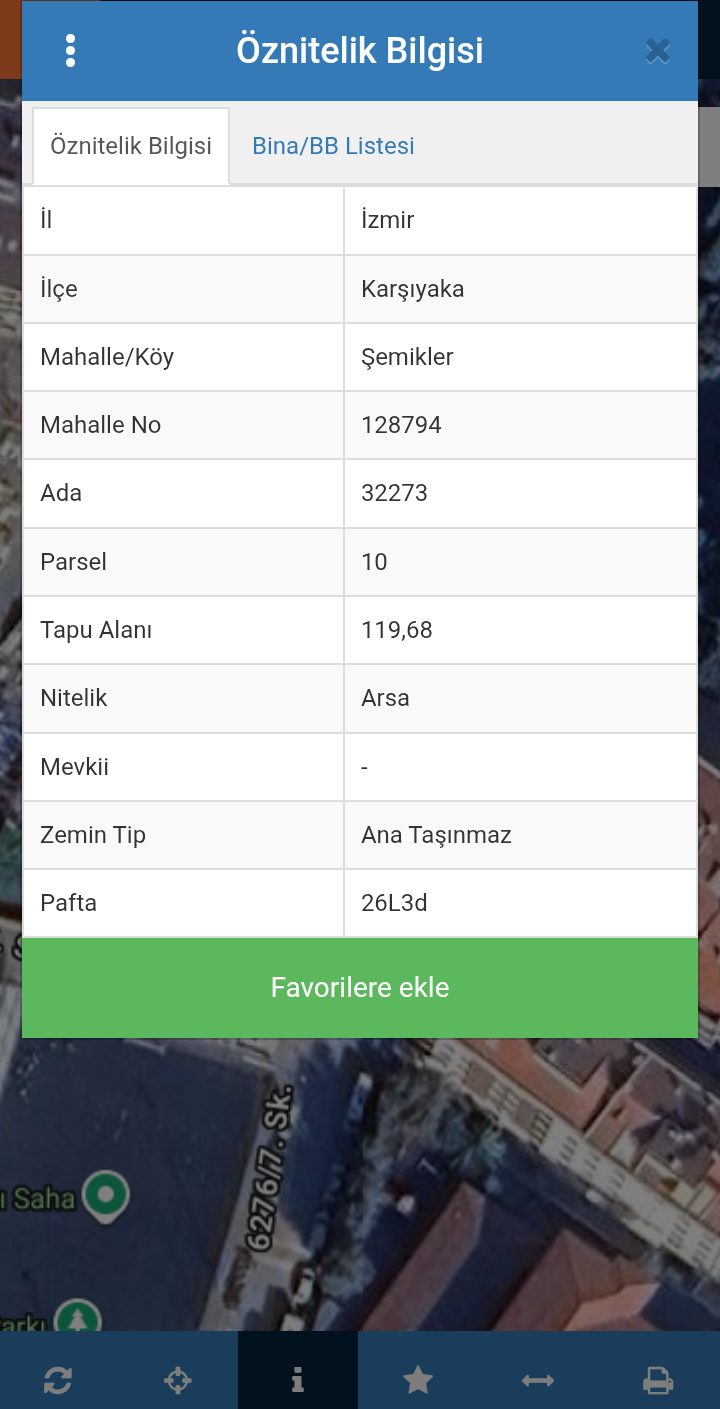Tap the crosshair location icon
This screenshot has width=720, height=1409.
pos(178,1381)
